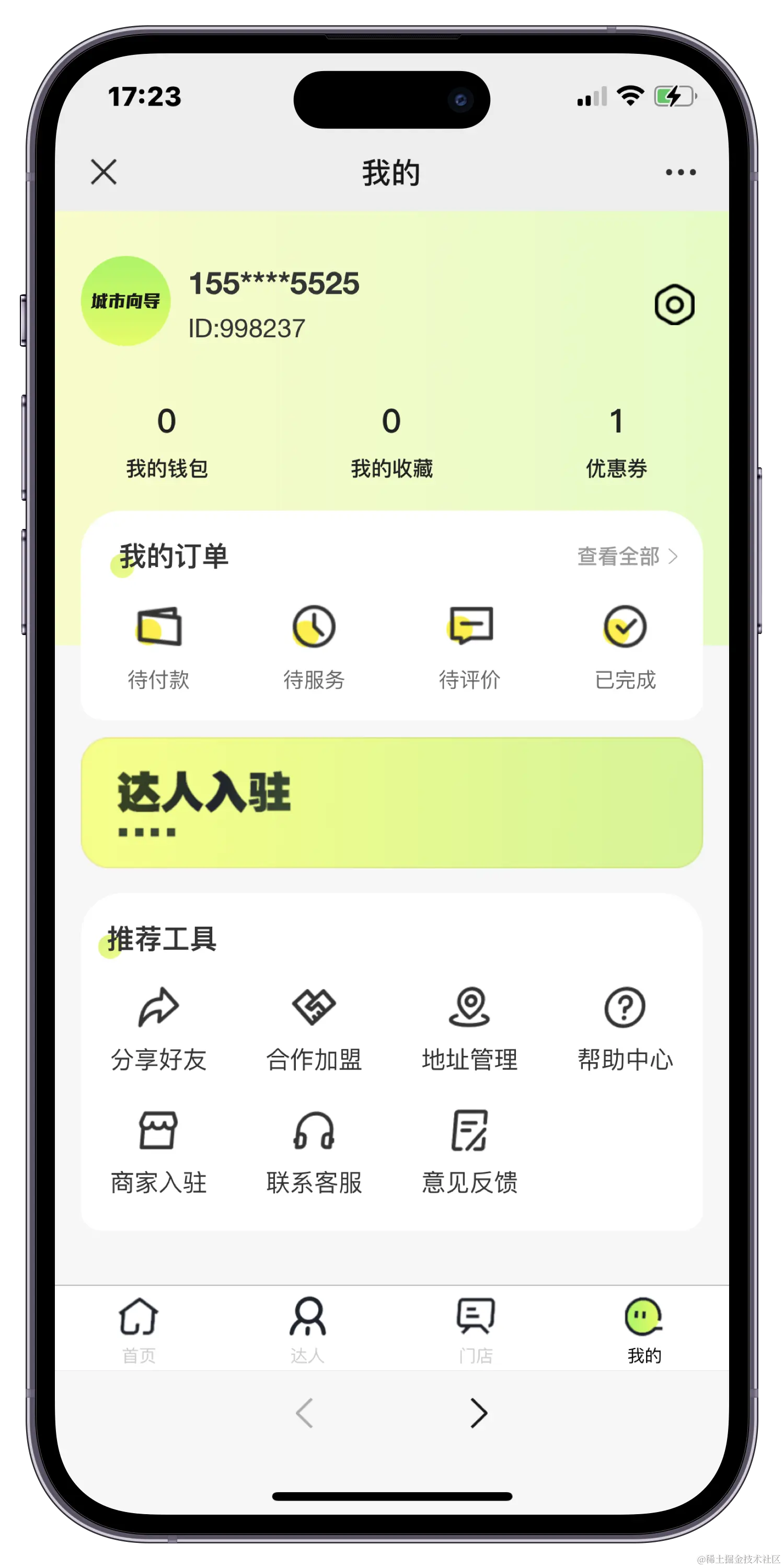Open the three-dot overflow menu
This screenshot has height=1568, width=784.
click(681, 172)
